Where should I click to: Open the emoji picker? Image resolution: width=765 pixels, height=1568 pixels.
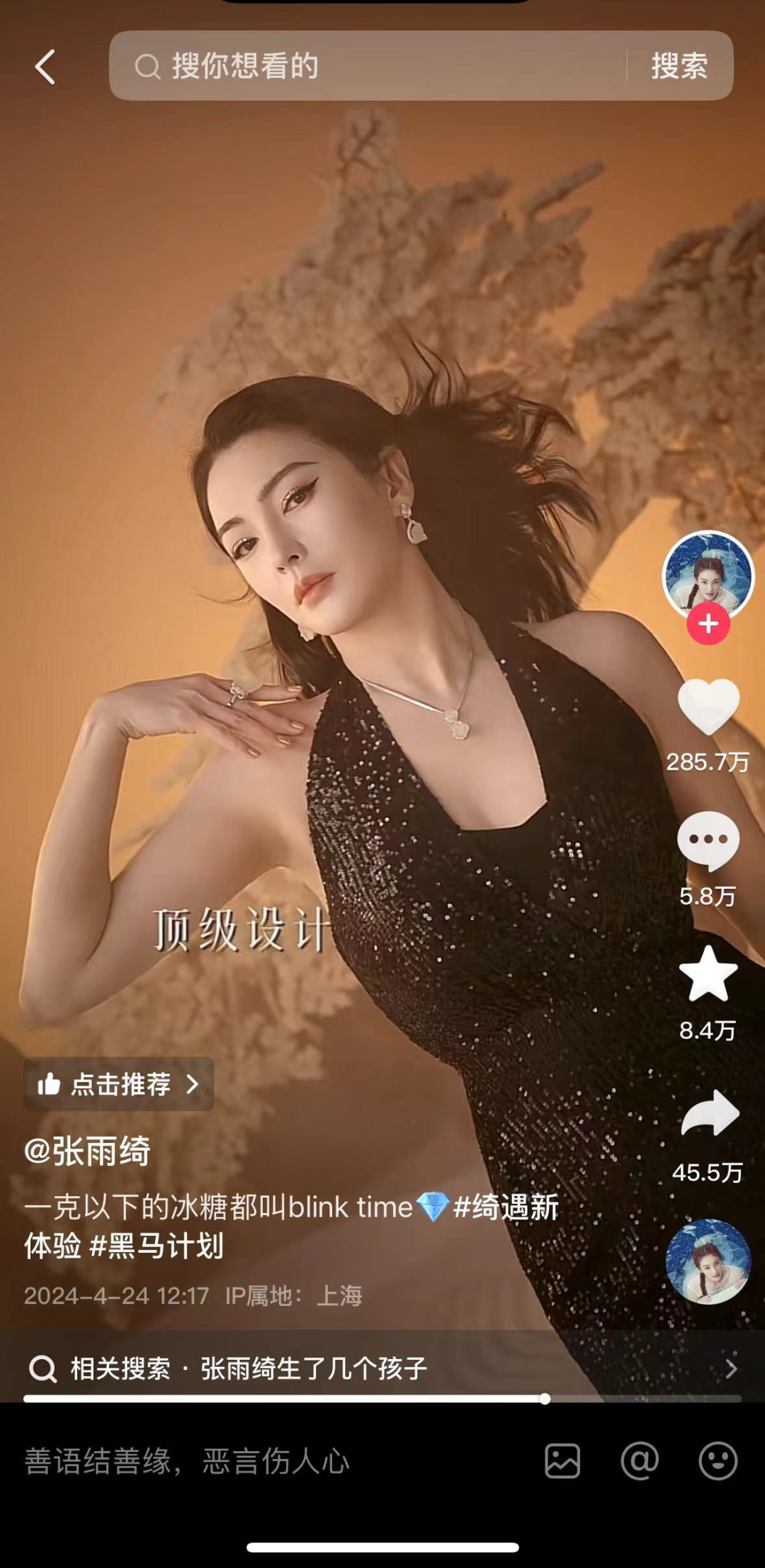pyautogui.click(x=718, y=1461)
